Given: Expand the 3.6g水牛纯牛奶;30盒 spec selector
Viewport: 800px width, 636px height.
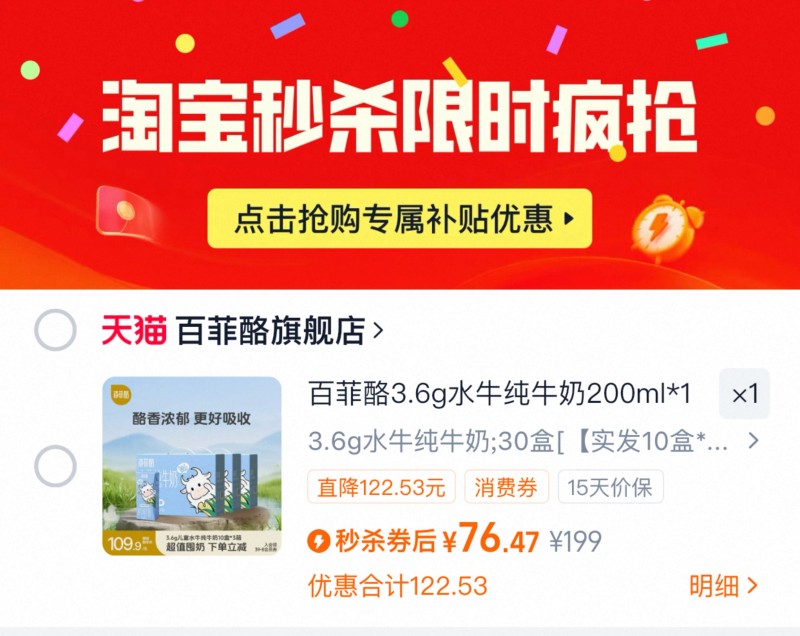Looking at the screenshot, I should [x=535, y=441].
